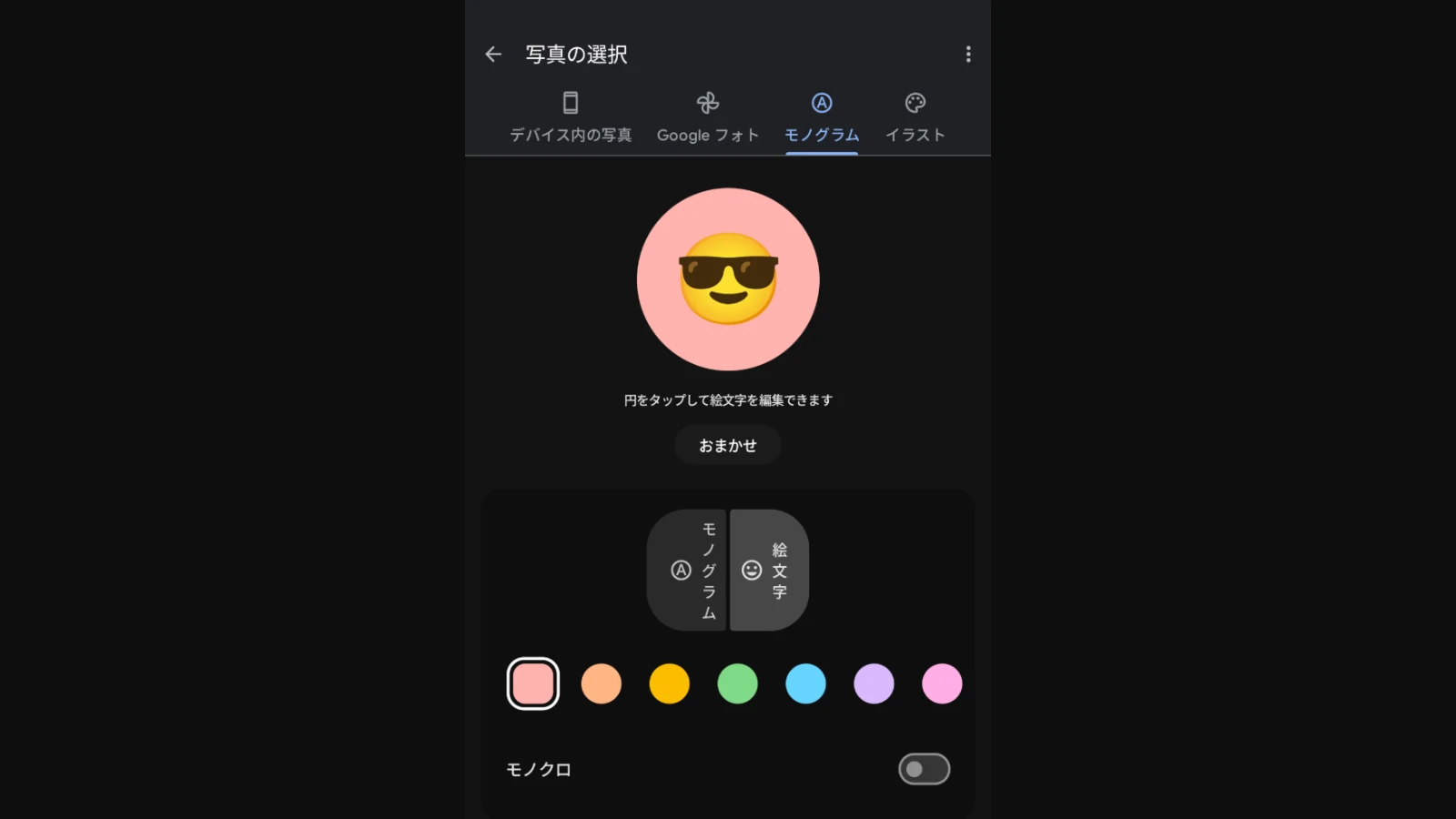
Task: Open the three-dot overflow menu
Action: [x=968, y=55]
